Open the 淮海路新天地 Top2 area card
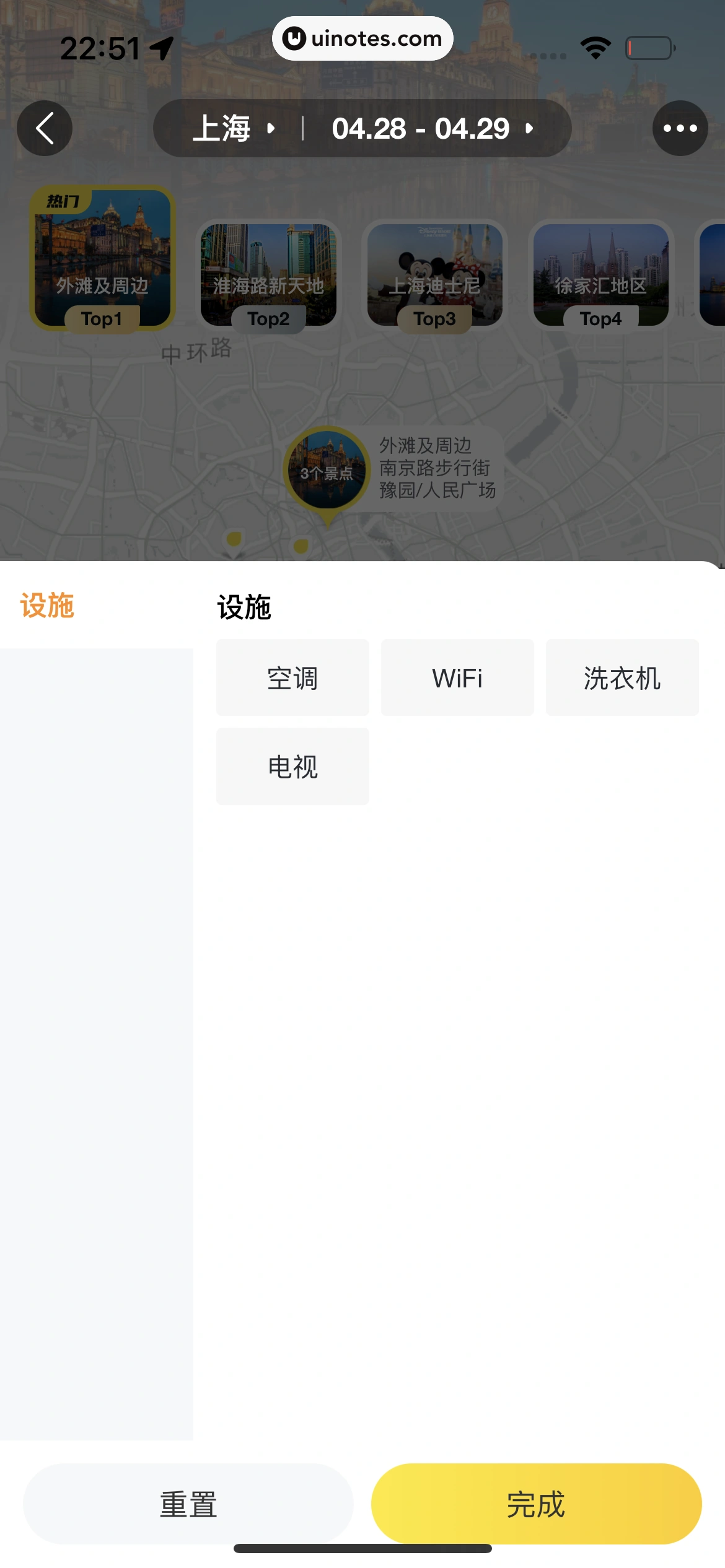 268,274
